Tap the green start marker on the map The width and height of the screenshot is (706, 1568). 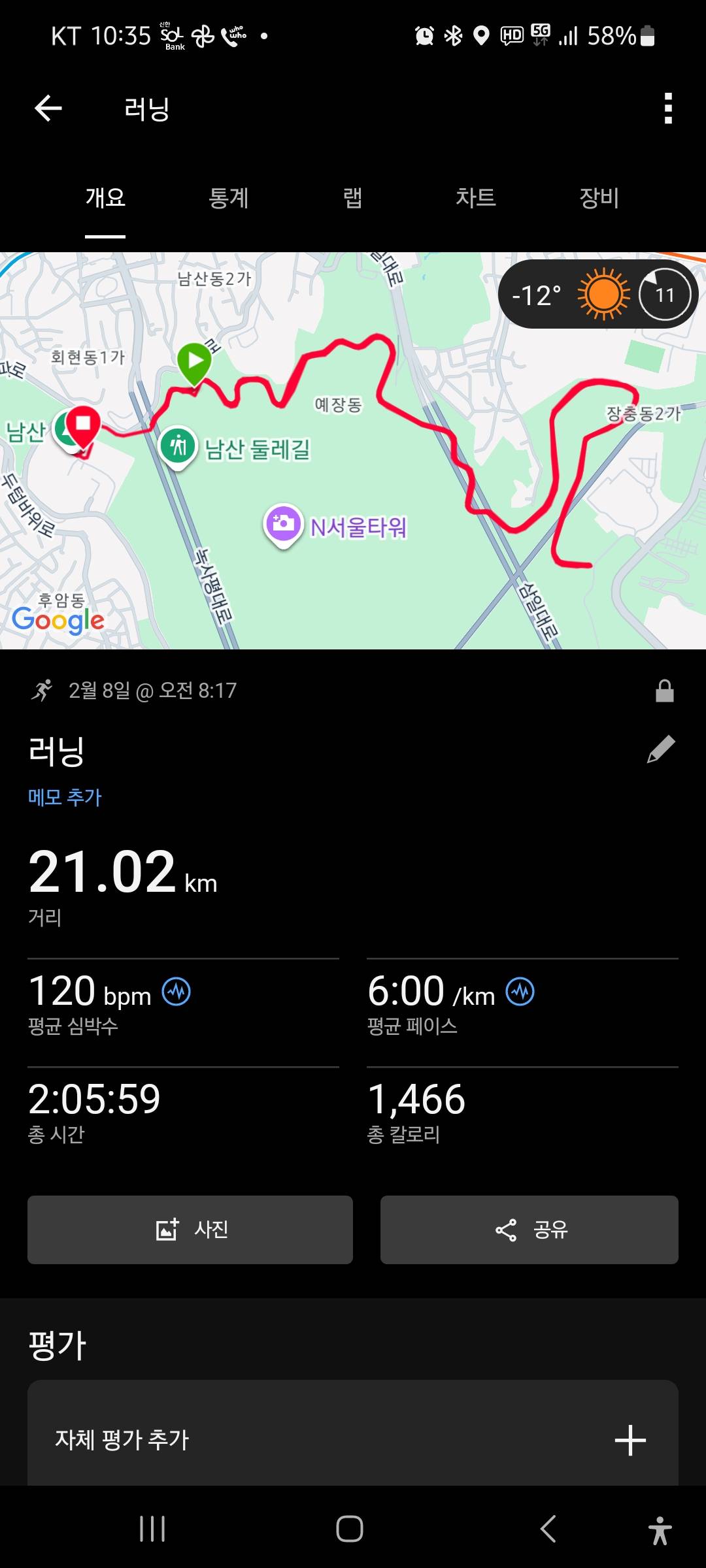click(195, 360)
